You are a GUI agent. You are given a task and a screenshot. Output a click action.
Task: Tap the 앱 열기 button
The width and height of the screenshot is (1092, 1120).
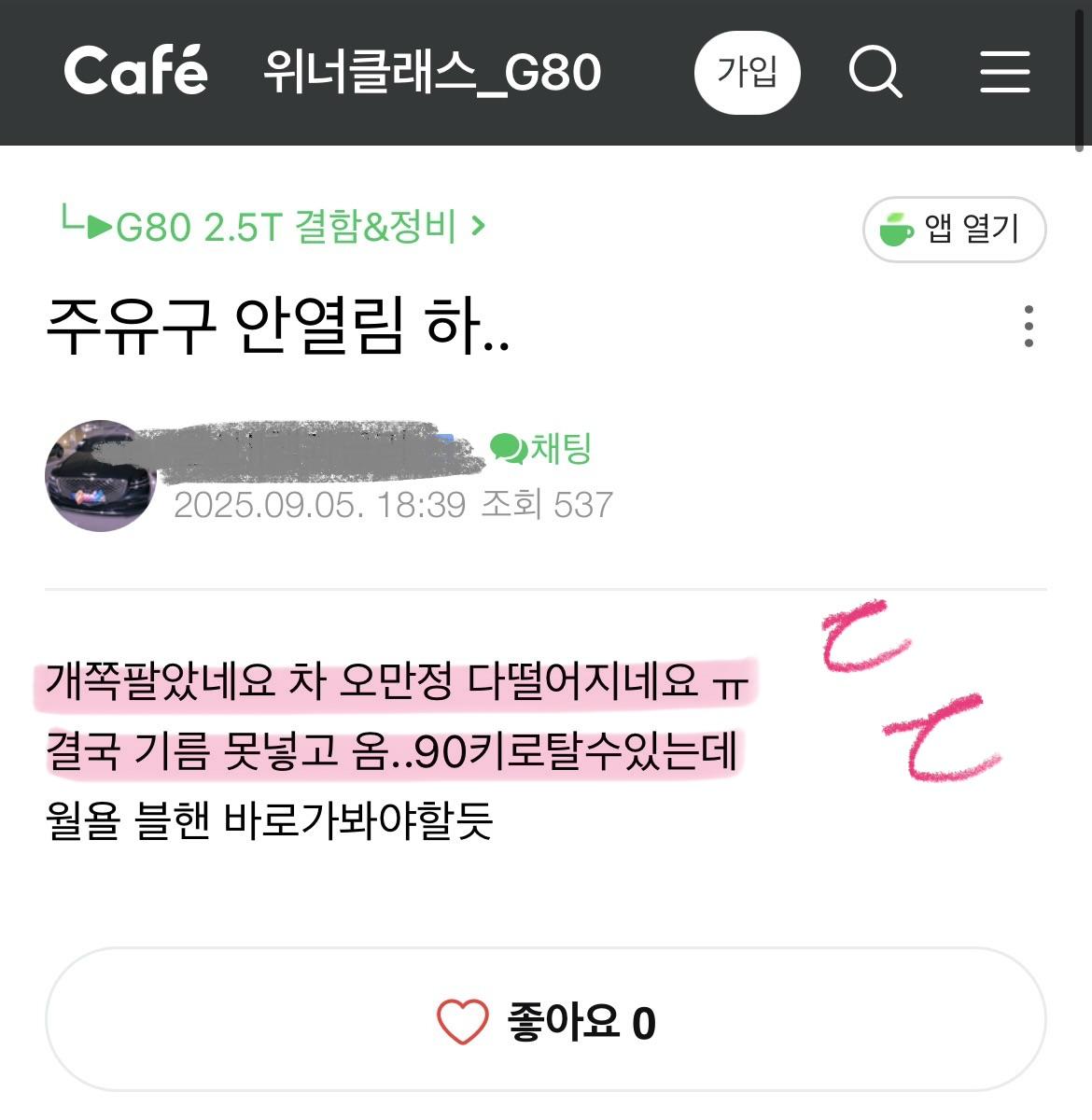point(954,229)
